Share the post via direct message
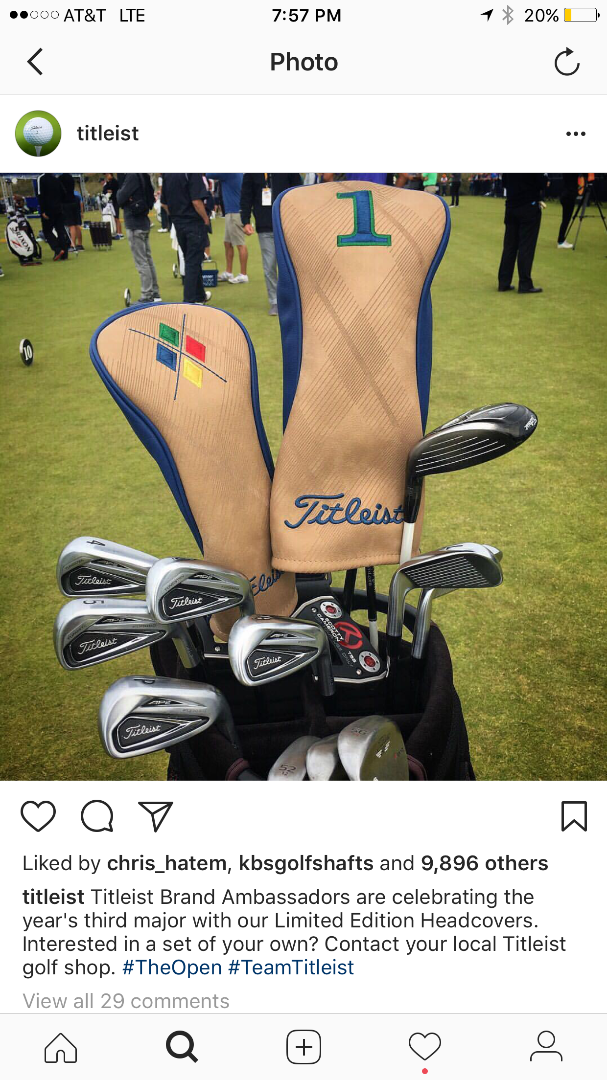Image resolution: width=607 pixels, height=1080 pixels. tap(156, 816)
